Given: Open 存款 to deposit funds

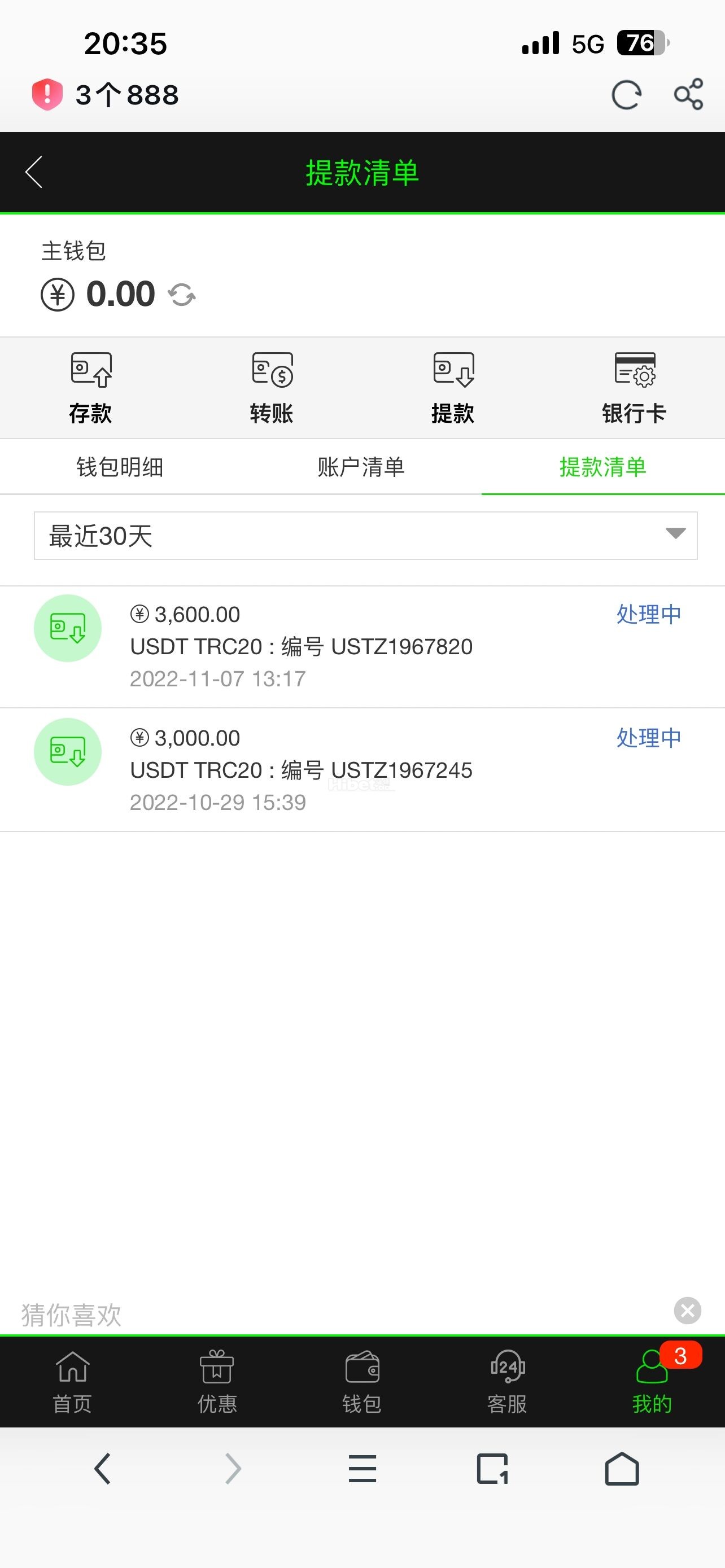Looking at the screenshot, I should point(91,388).
